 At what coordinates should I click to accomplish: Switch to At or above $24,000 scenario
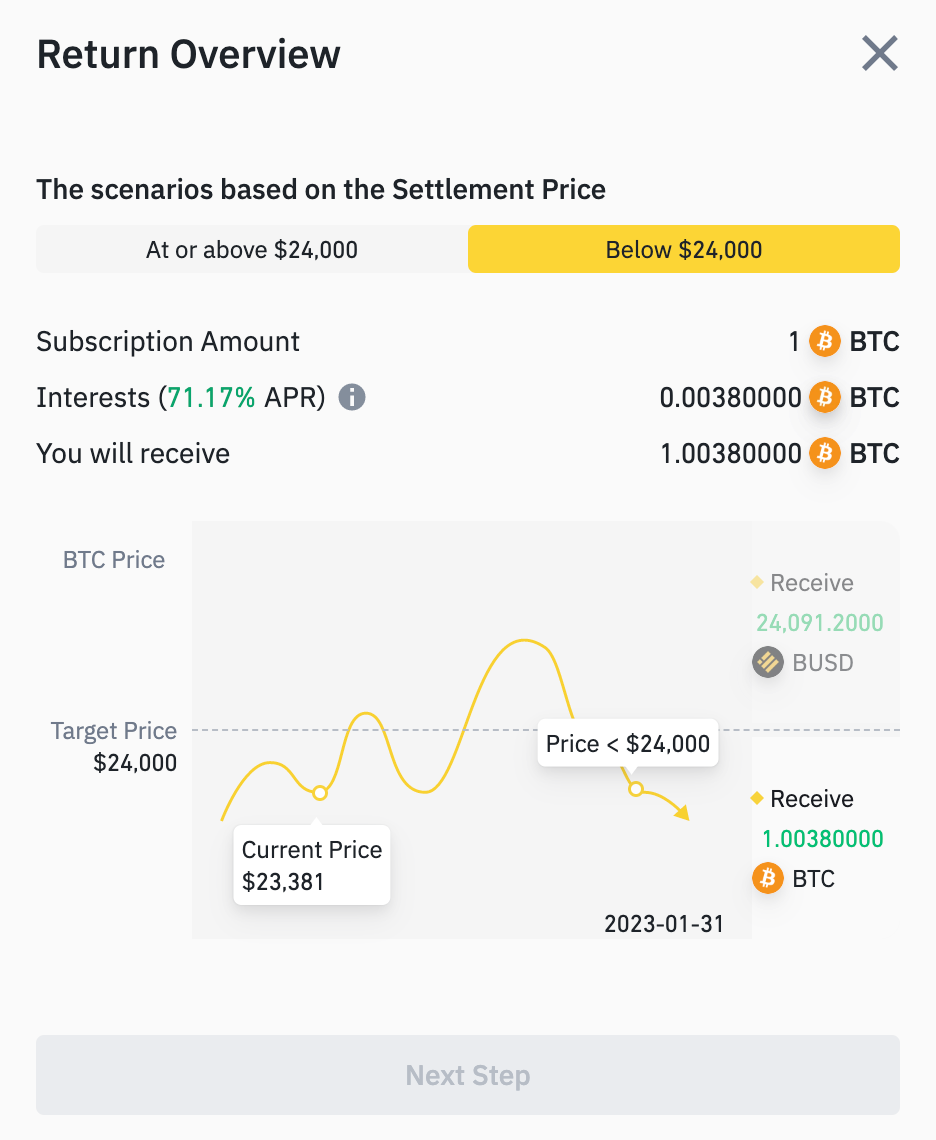pyautogui.click(x=252, y=250)
